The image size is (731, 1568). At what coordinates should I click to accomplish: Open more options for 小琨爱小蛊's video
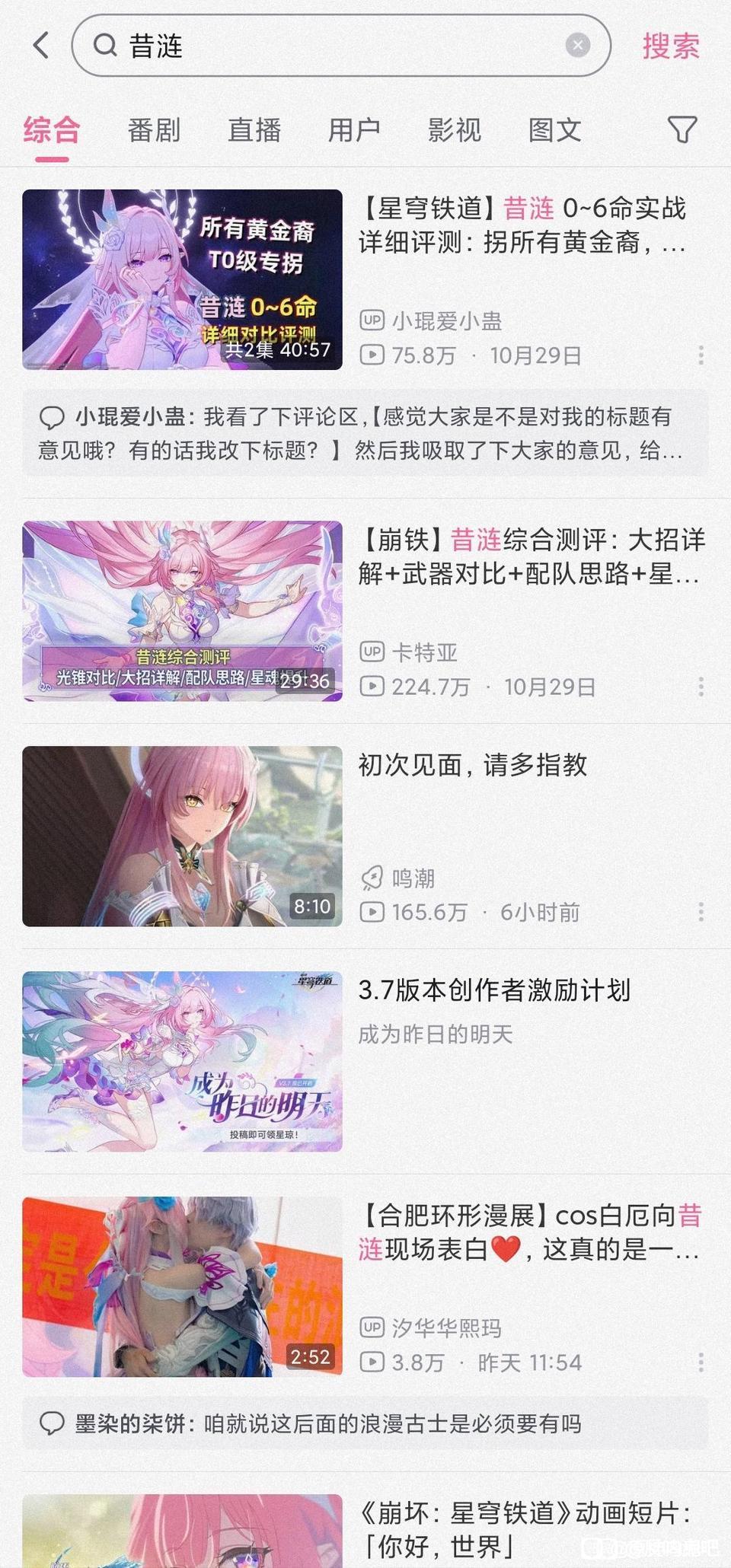coord(701,355)
